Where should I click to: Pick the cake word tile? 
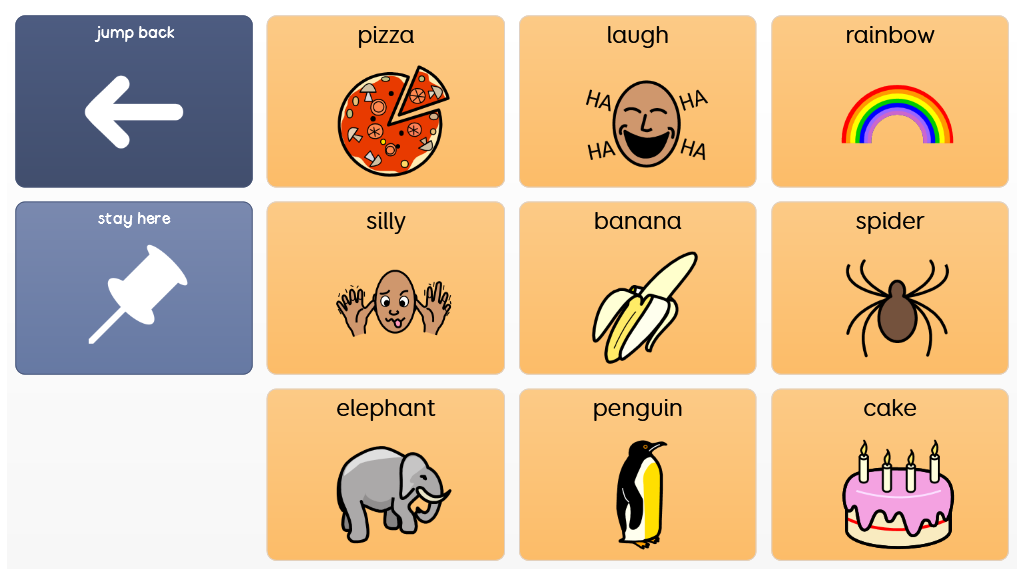pyautogui.click(x=889, y=474)
